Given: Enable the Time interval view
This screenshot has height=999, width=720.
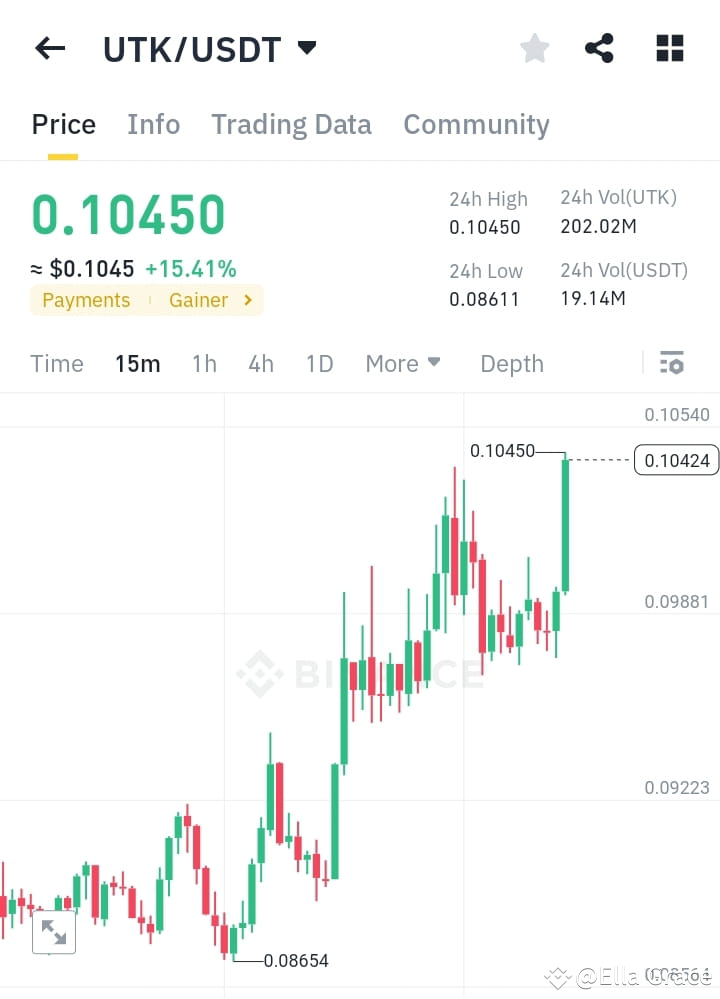Looking at the screenshot, I should point(56,363).
